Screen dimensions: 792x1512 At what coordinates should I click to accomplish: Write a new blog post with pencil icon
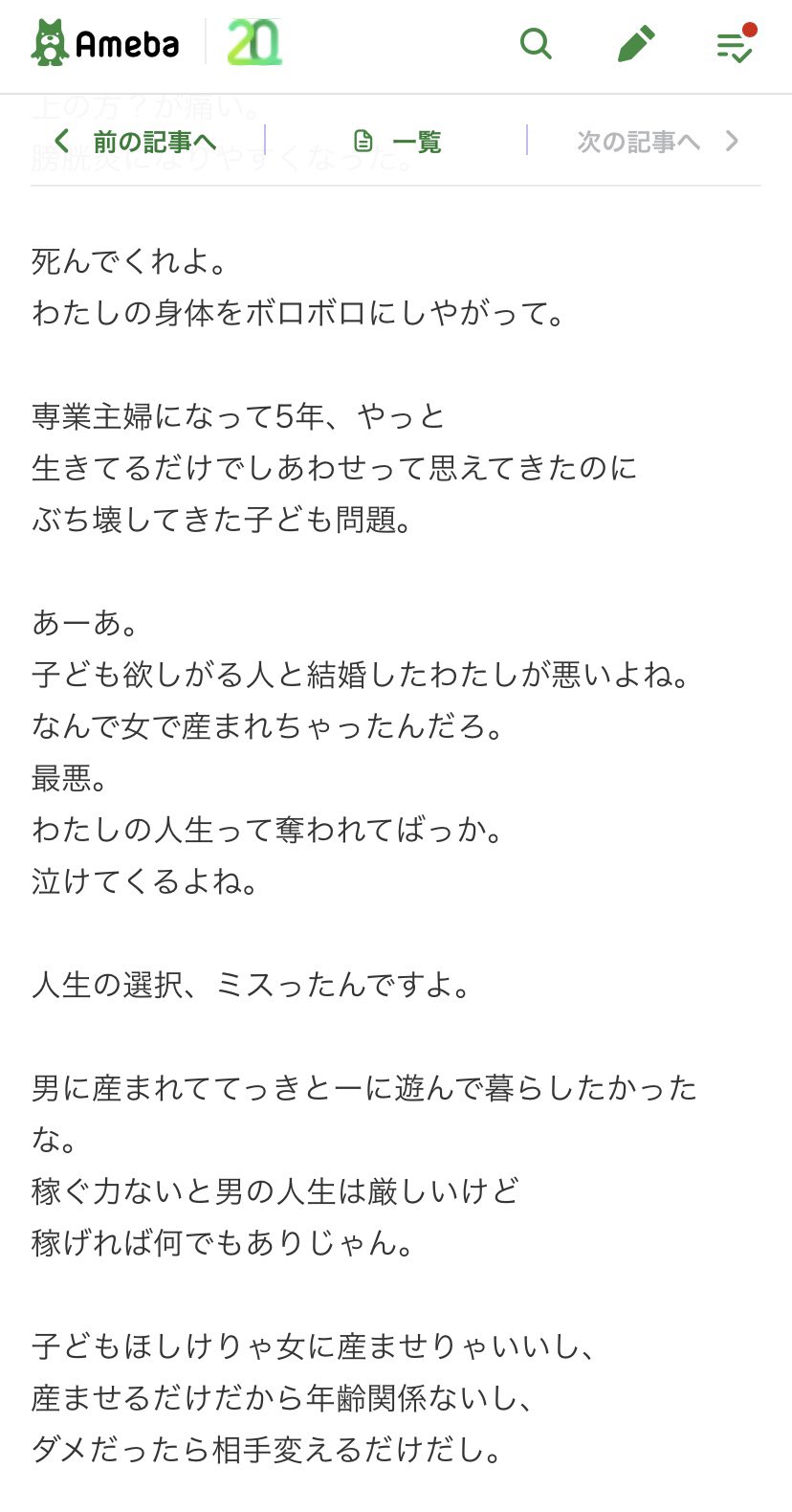[x=636, y=44]
